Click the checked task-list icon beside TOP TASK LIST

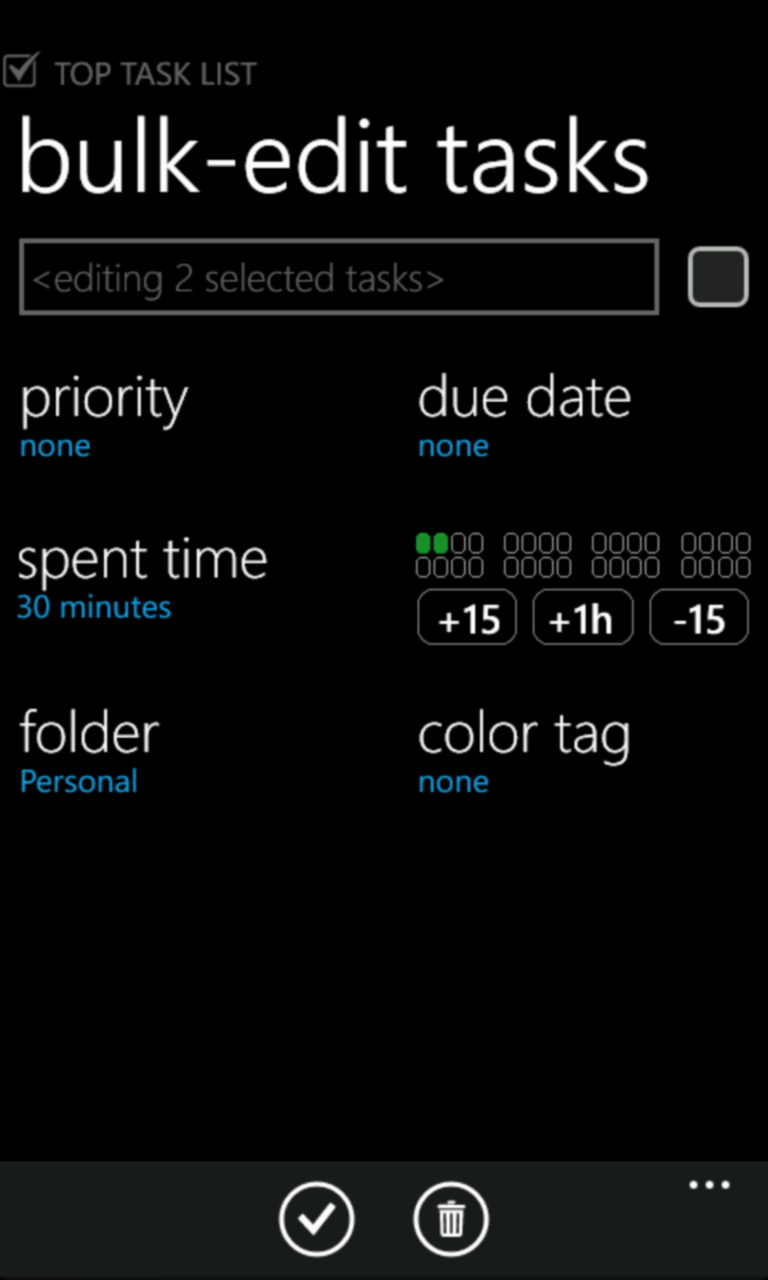pyautogui.click(x=20, y=70)
